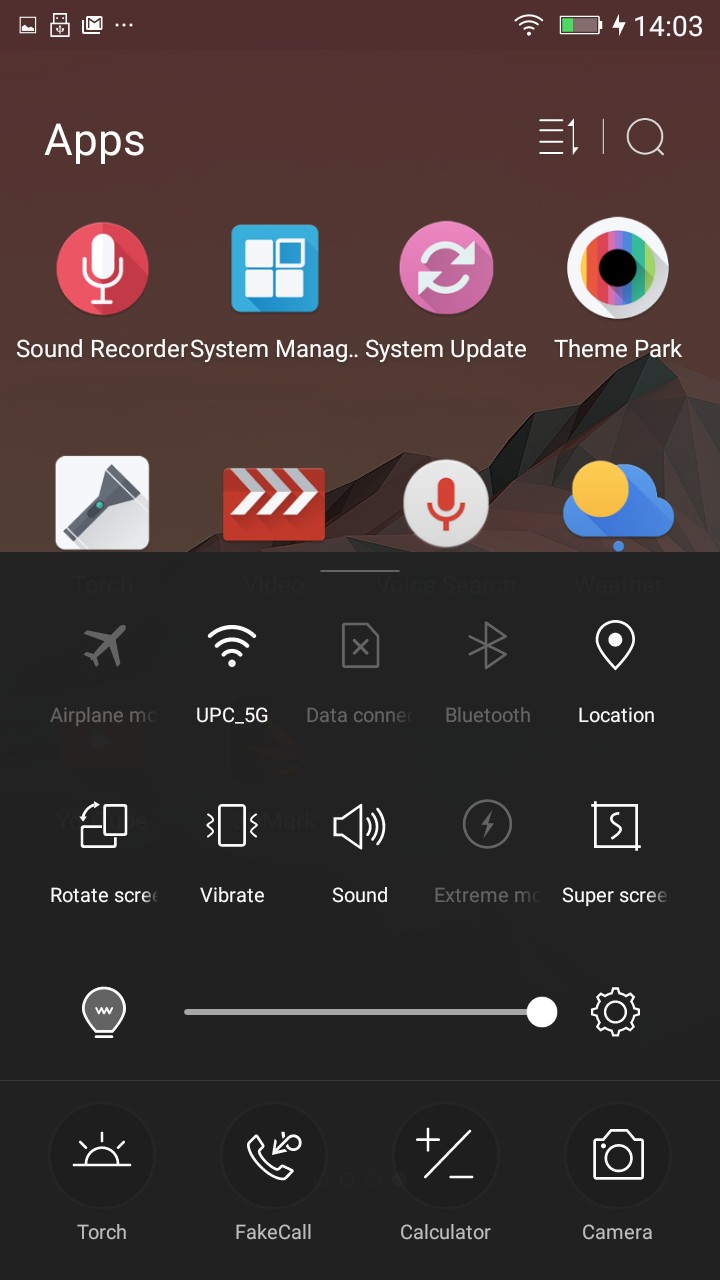Enable Extreme mode

[488, 827]
